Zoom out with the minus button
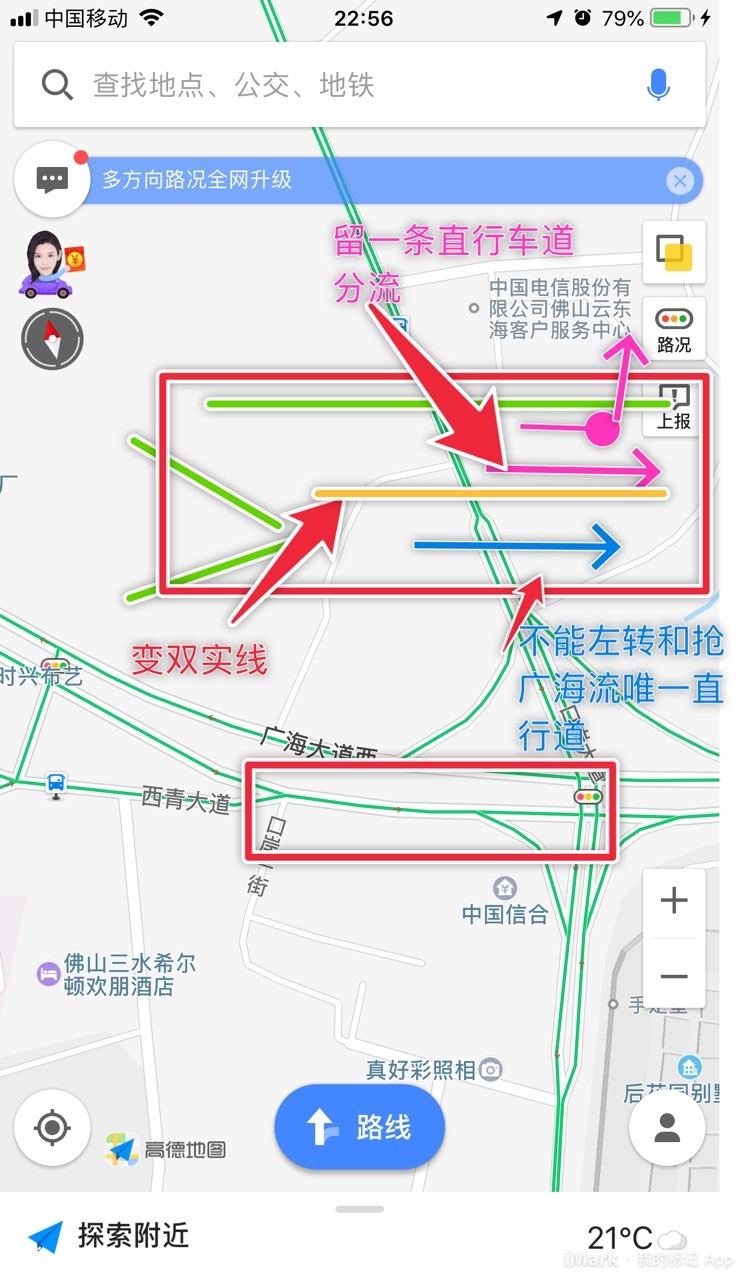Screen dimensions: 748x1279 674,976
